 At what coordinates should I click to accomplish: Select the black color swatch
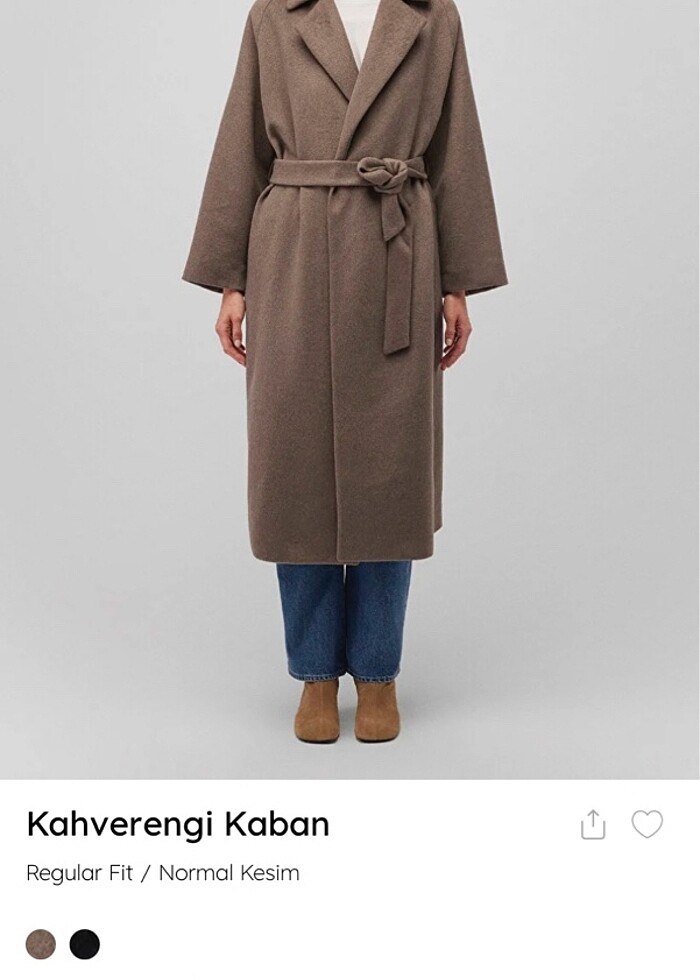coord(85,944)
